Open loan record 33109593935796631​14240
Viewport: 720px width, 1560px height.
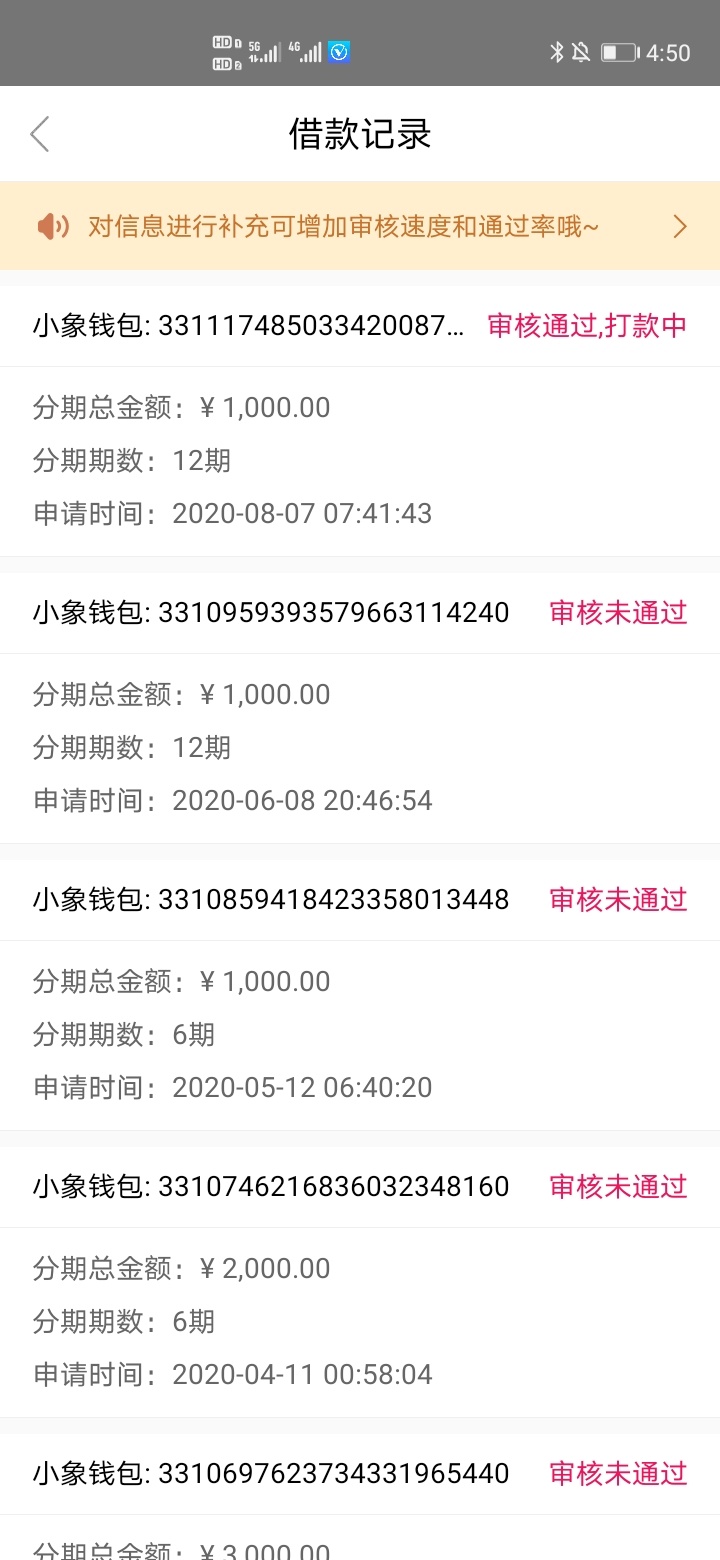pyautogui.click(x=360, y=708)
